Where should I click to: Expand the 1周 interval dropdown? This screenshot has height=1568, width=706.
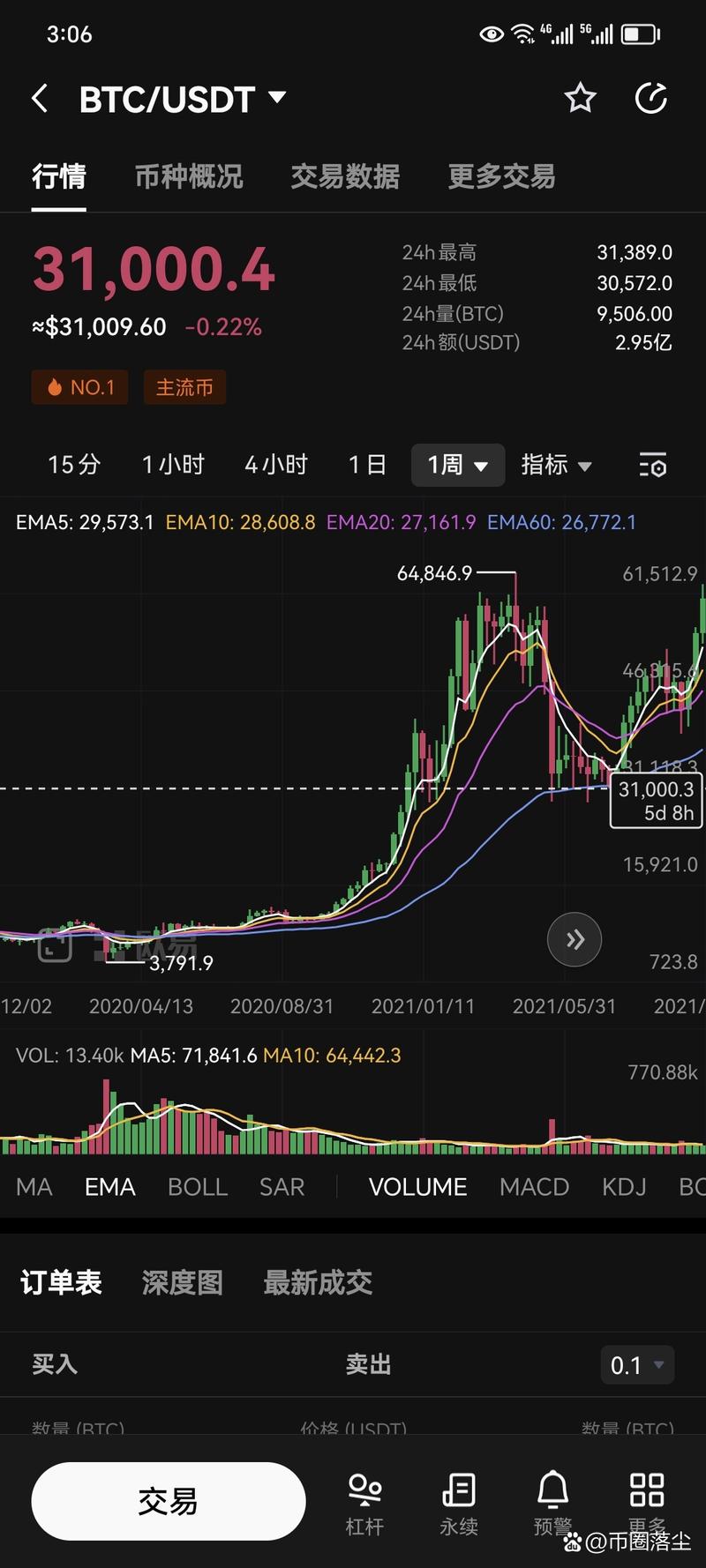click(x=458, y=465)
